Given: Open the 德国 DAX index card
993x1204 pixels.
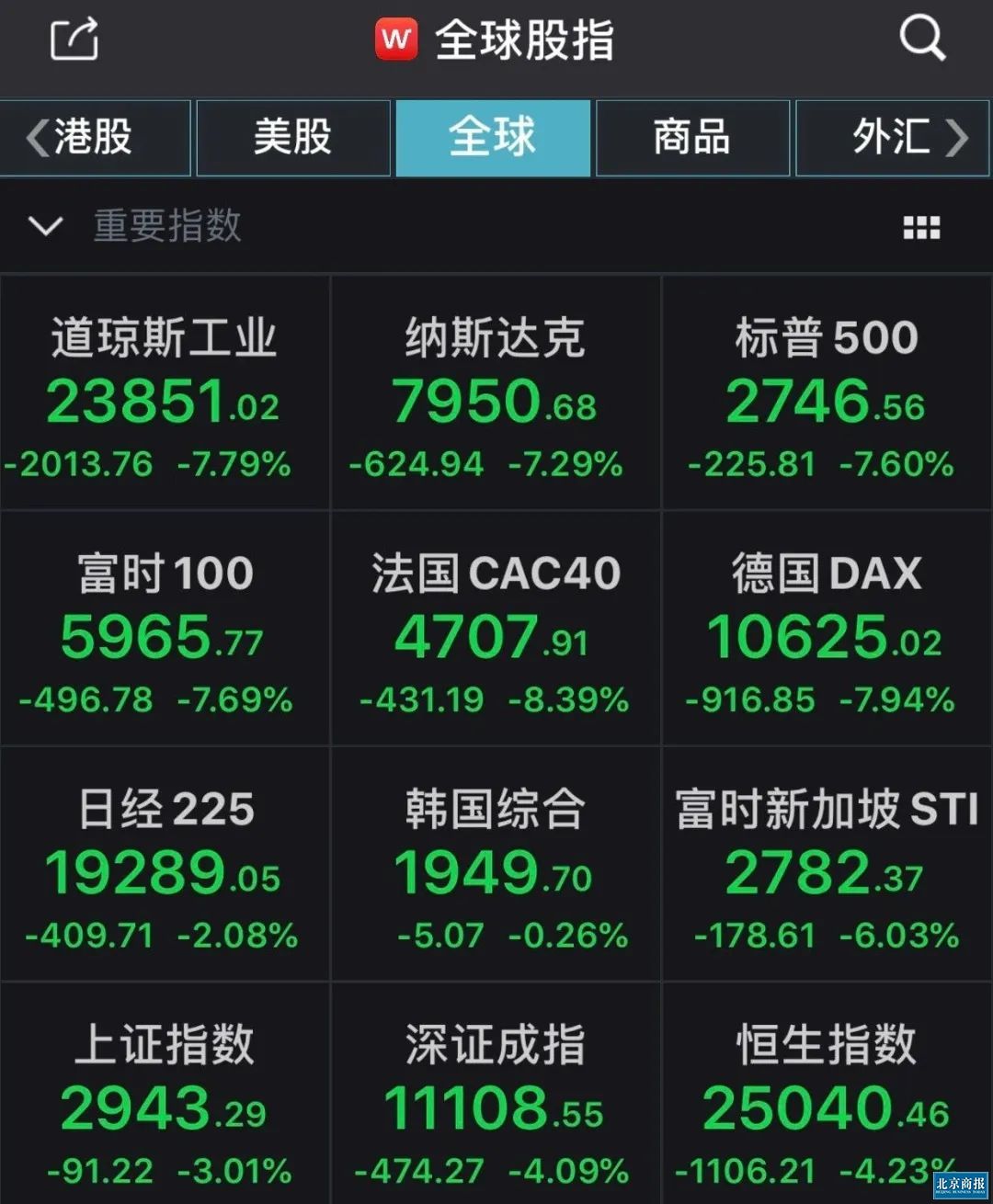Looking at the screenshot, I should (827, 629).
